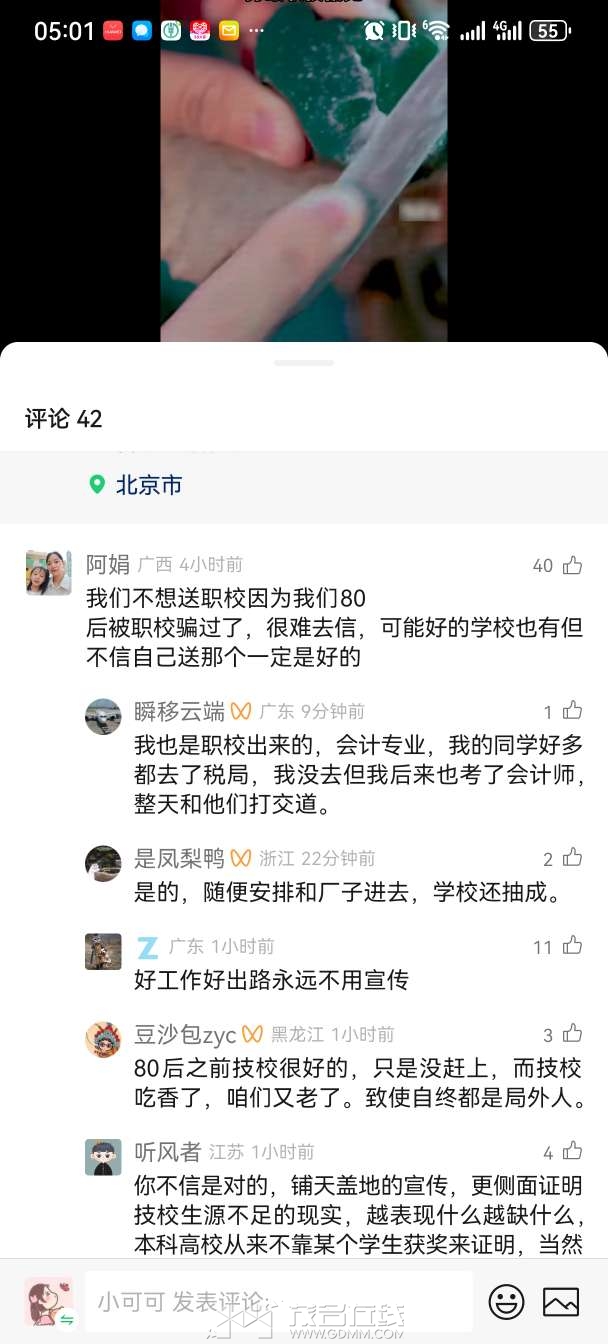Viewport: 608px width, 1344px height.
Task: Open 豆沙包zyc's profile picture
Action: point(103,1040)
